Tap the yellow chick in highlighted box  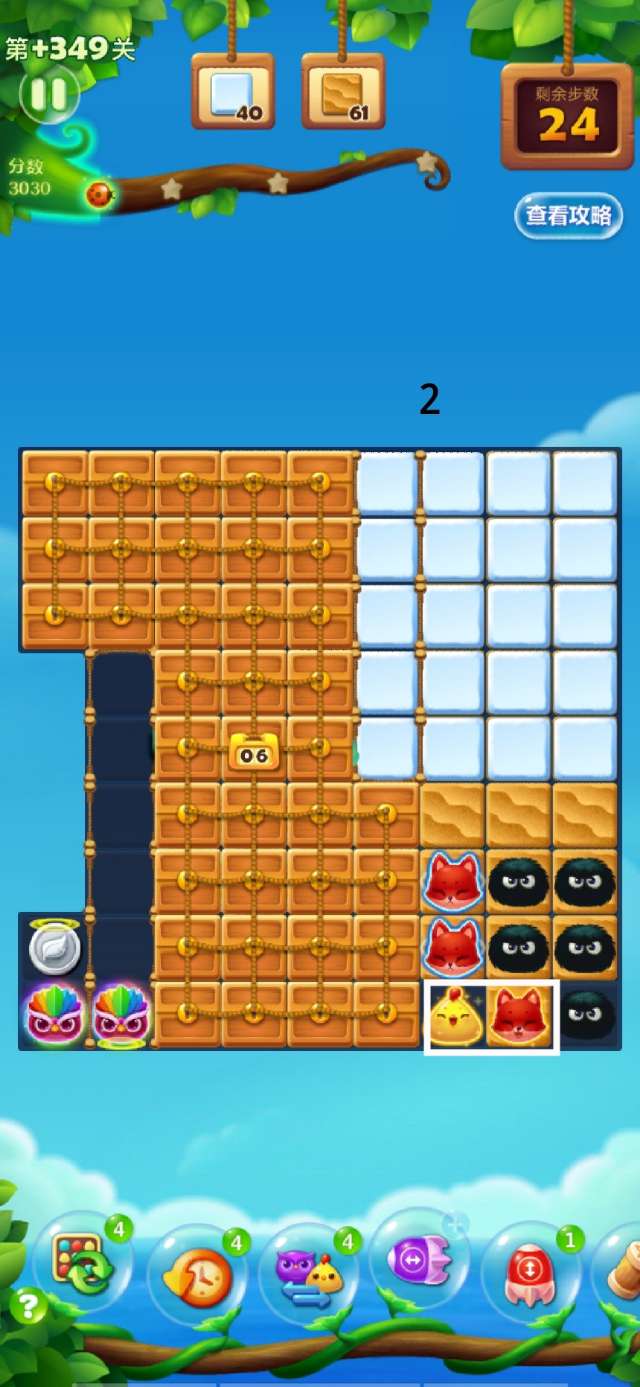457,1016
